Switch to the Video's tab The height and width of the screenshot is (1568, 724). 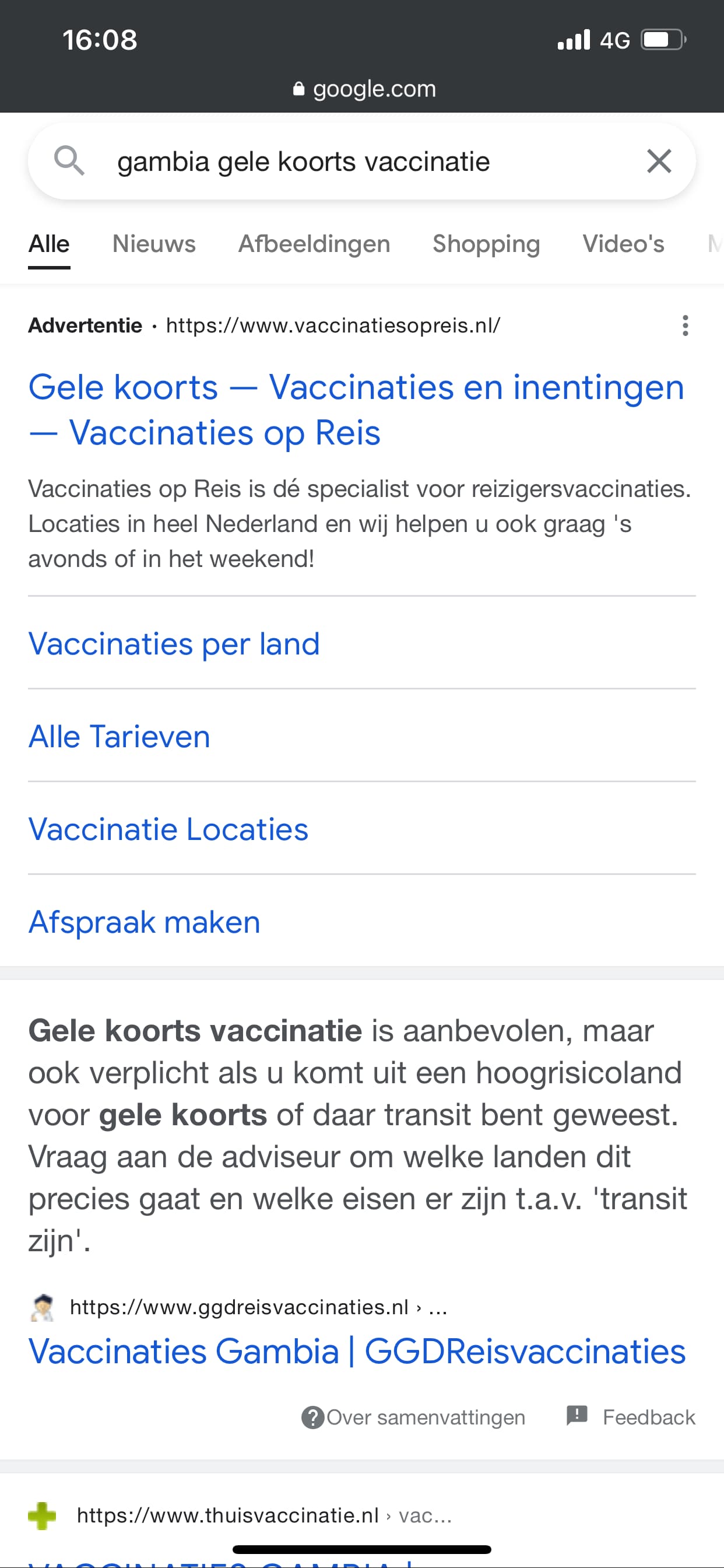tap(623, 244)
